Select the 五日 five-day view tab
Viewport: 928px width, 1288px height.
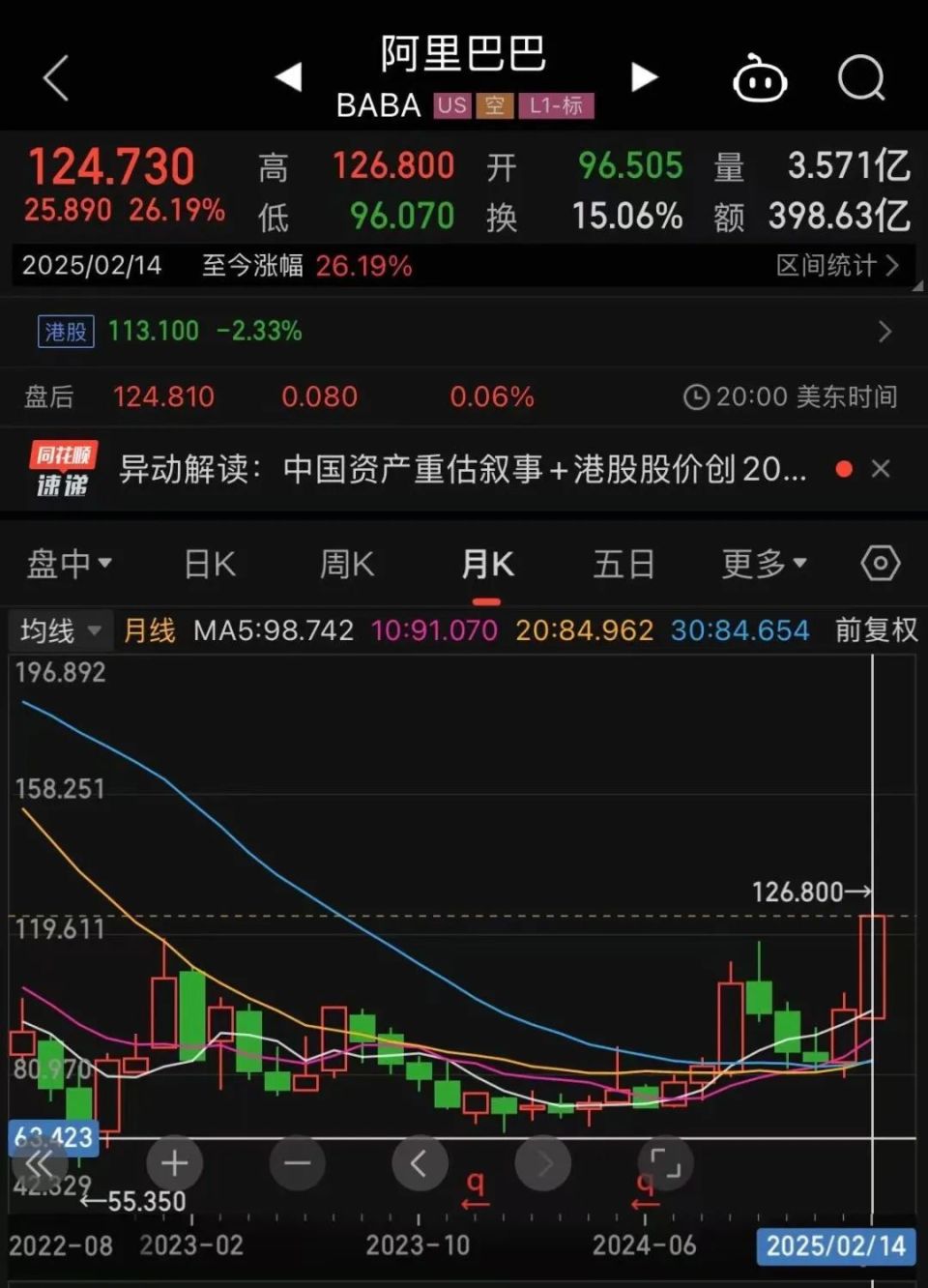click(x=624, y=563)
